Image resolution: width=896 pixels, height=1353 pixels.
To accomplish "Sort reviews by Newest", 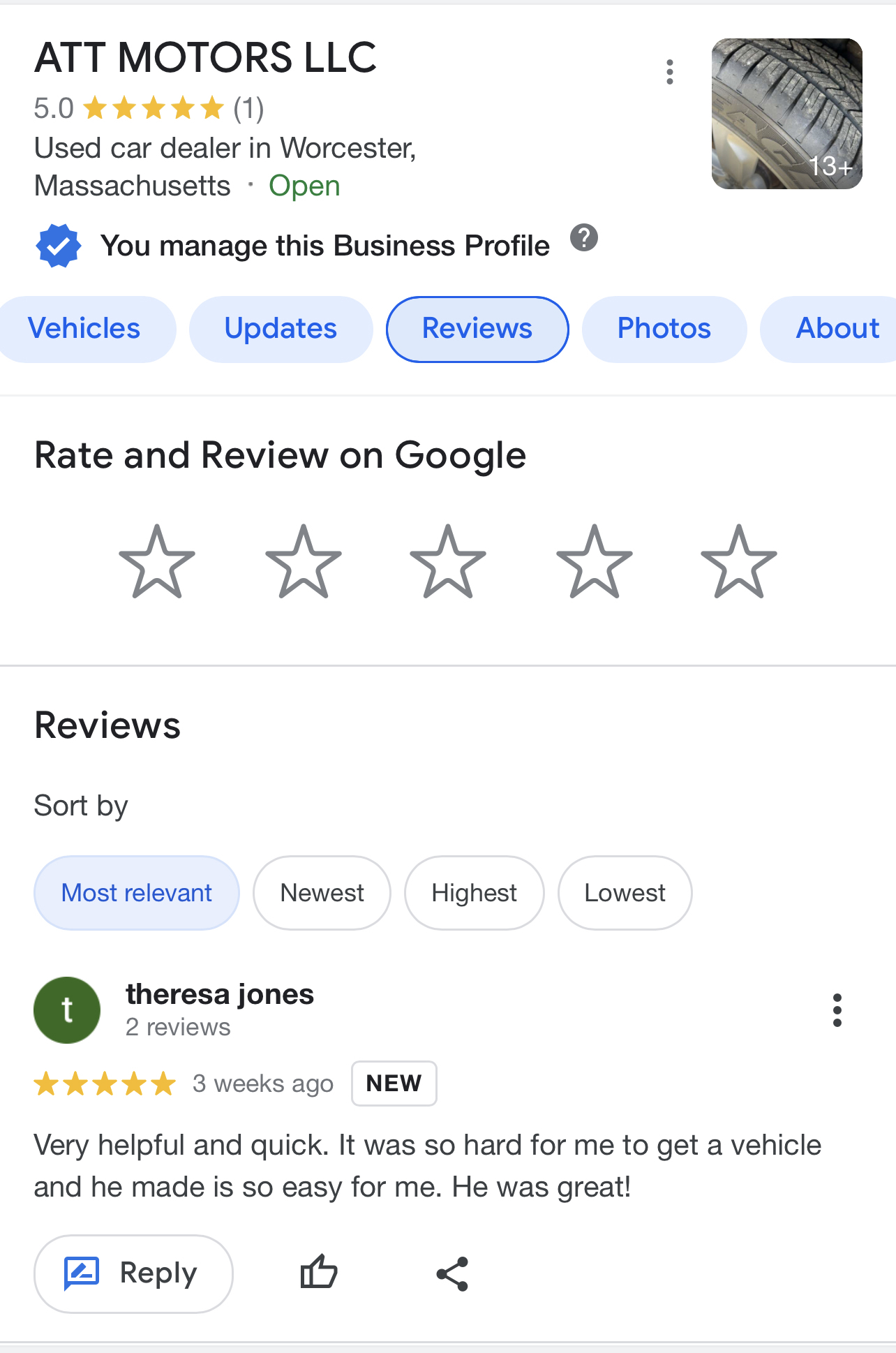I will tap(322, 893).
